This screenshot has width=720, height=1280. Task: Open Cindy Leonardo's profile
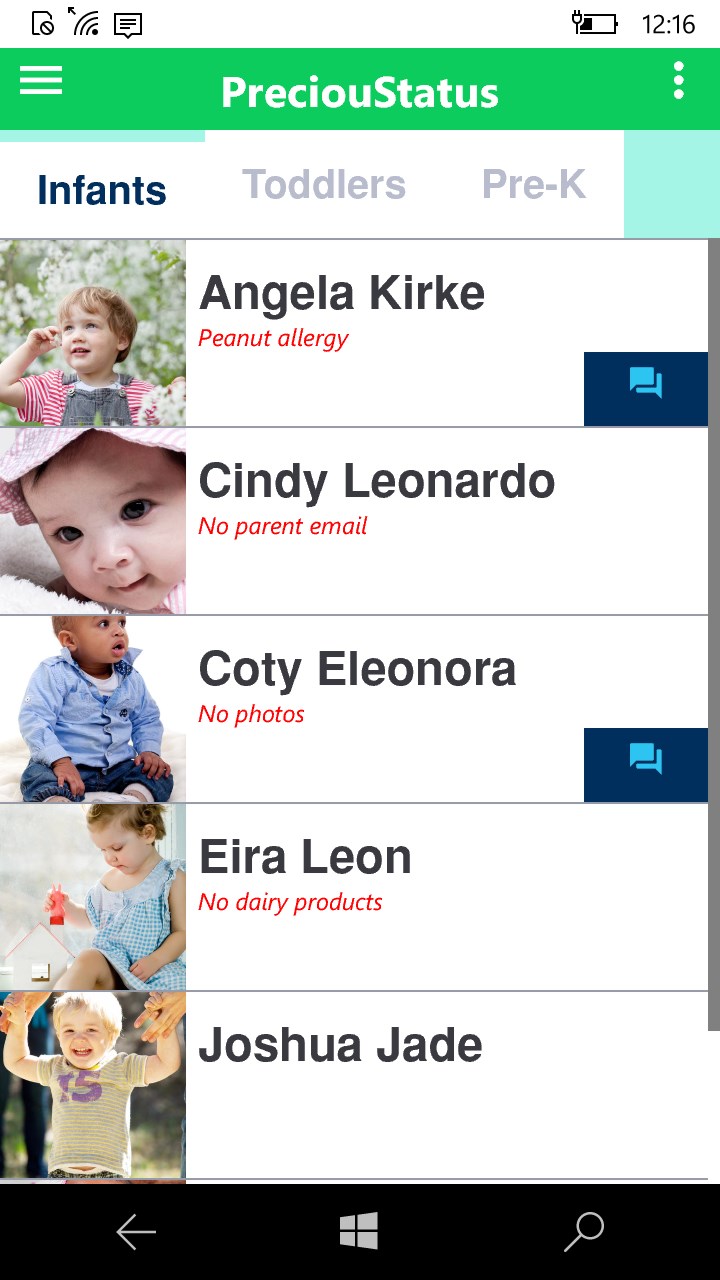point(376,482)
